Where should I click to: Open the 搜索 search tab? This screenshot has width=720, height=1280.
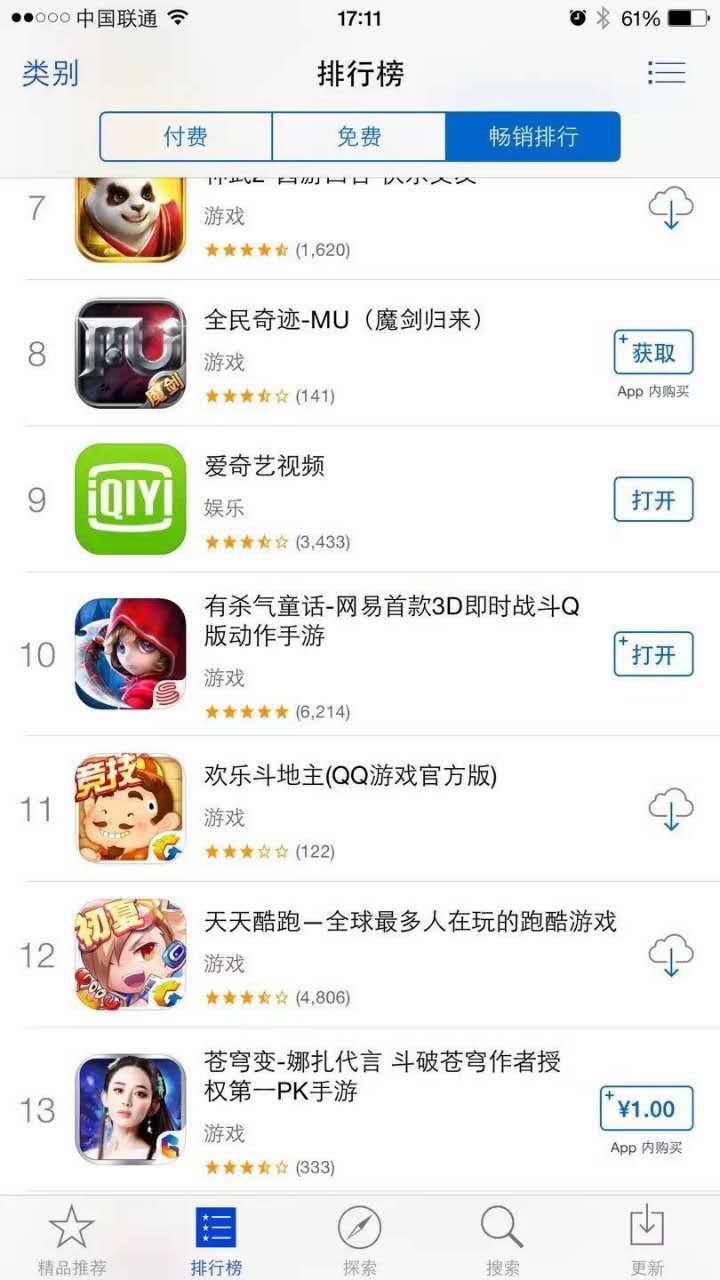pyautogui.click(x=503, y=1235)
